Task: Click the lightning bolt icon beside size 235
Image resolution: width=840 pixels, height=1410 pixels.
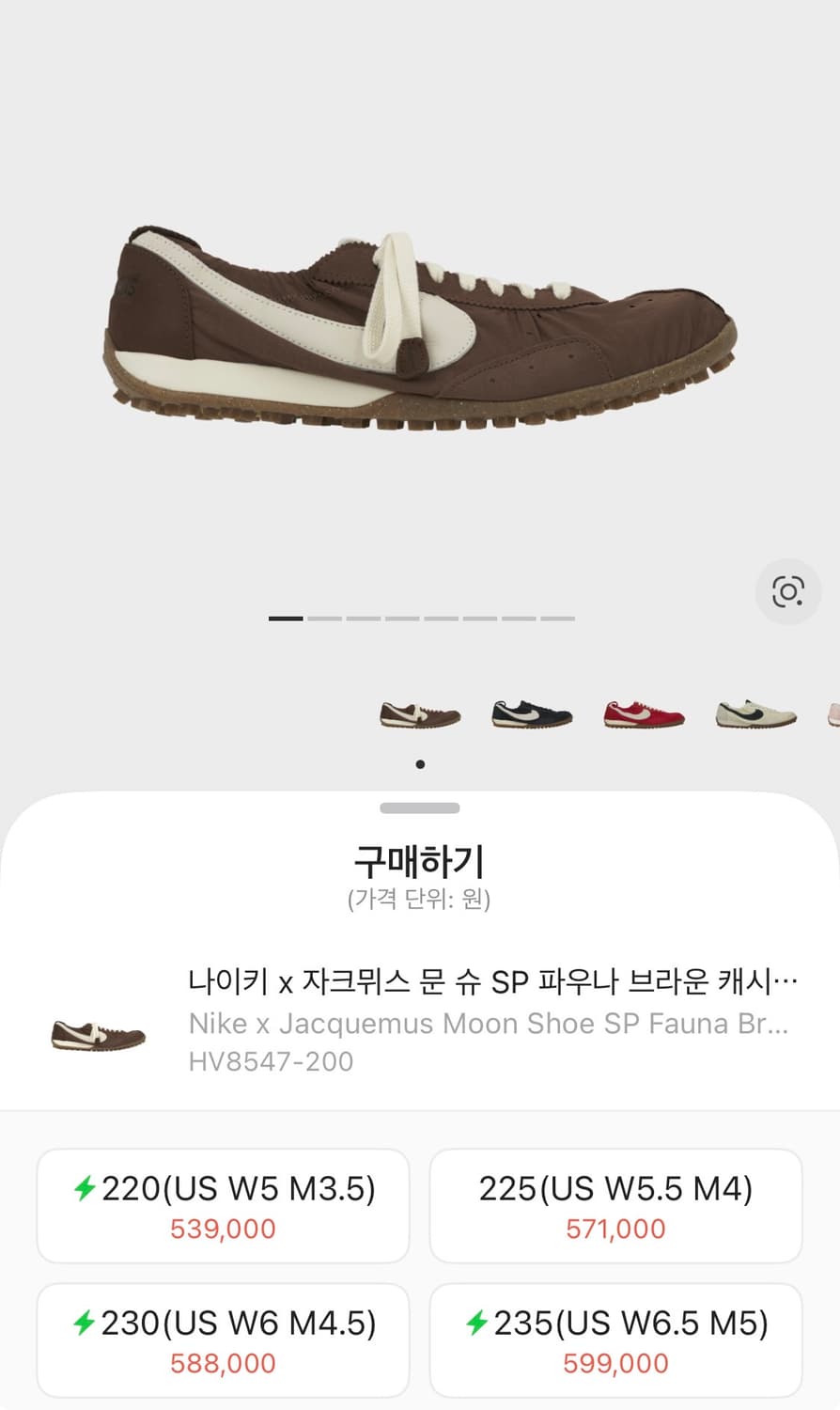Action: 479,1323
